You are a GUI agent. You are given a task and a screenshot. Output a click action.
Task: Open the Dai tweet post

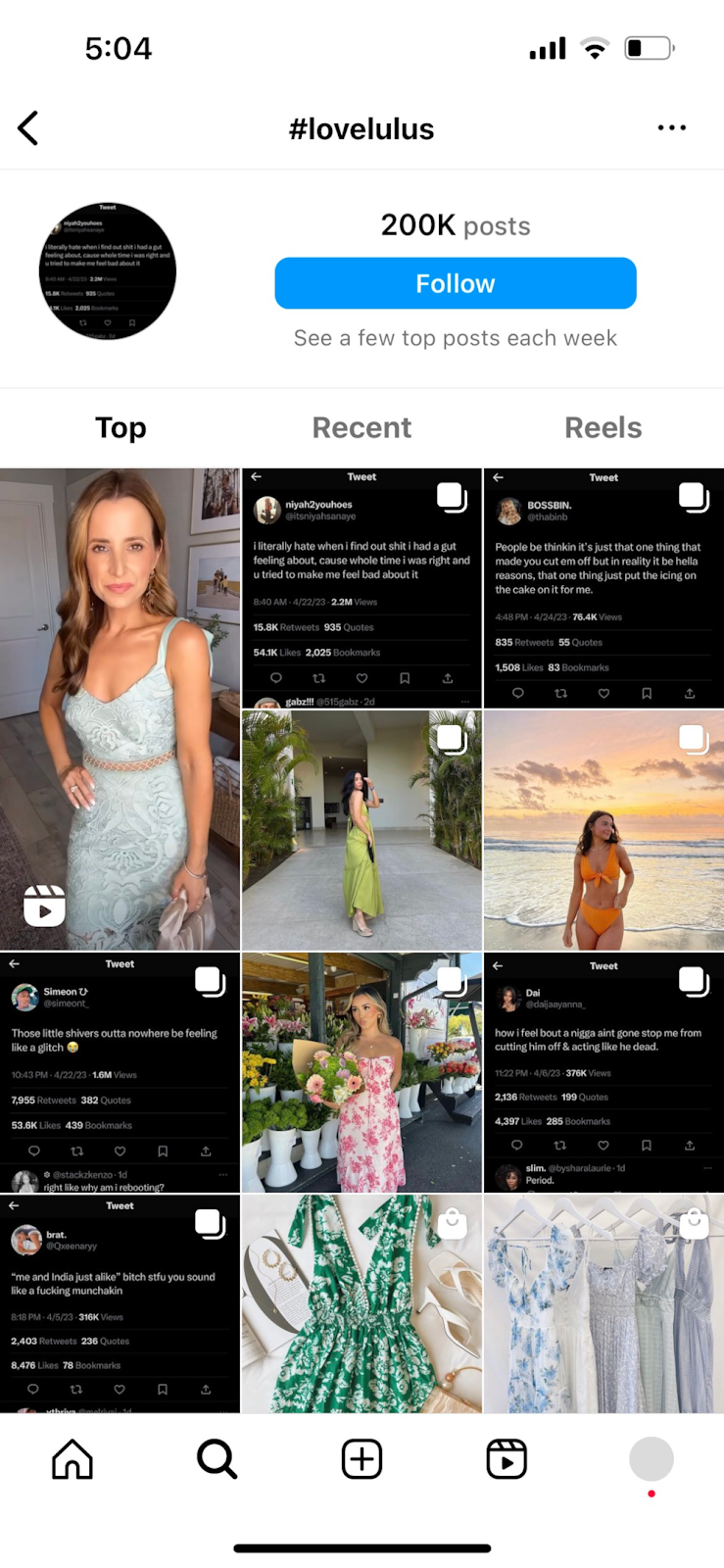click(603, 1072)
